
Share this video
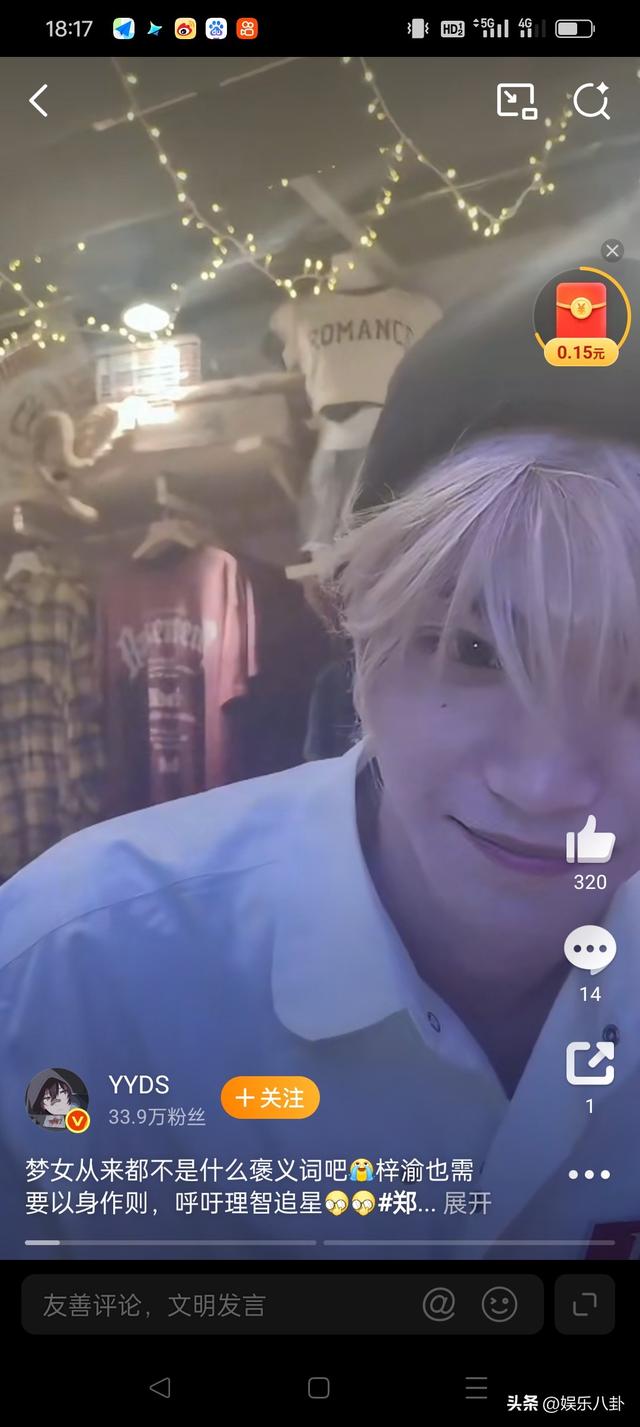(590, 1063)
